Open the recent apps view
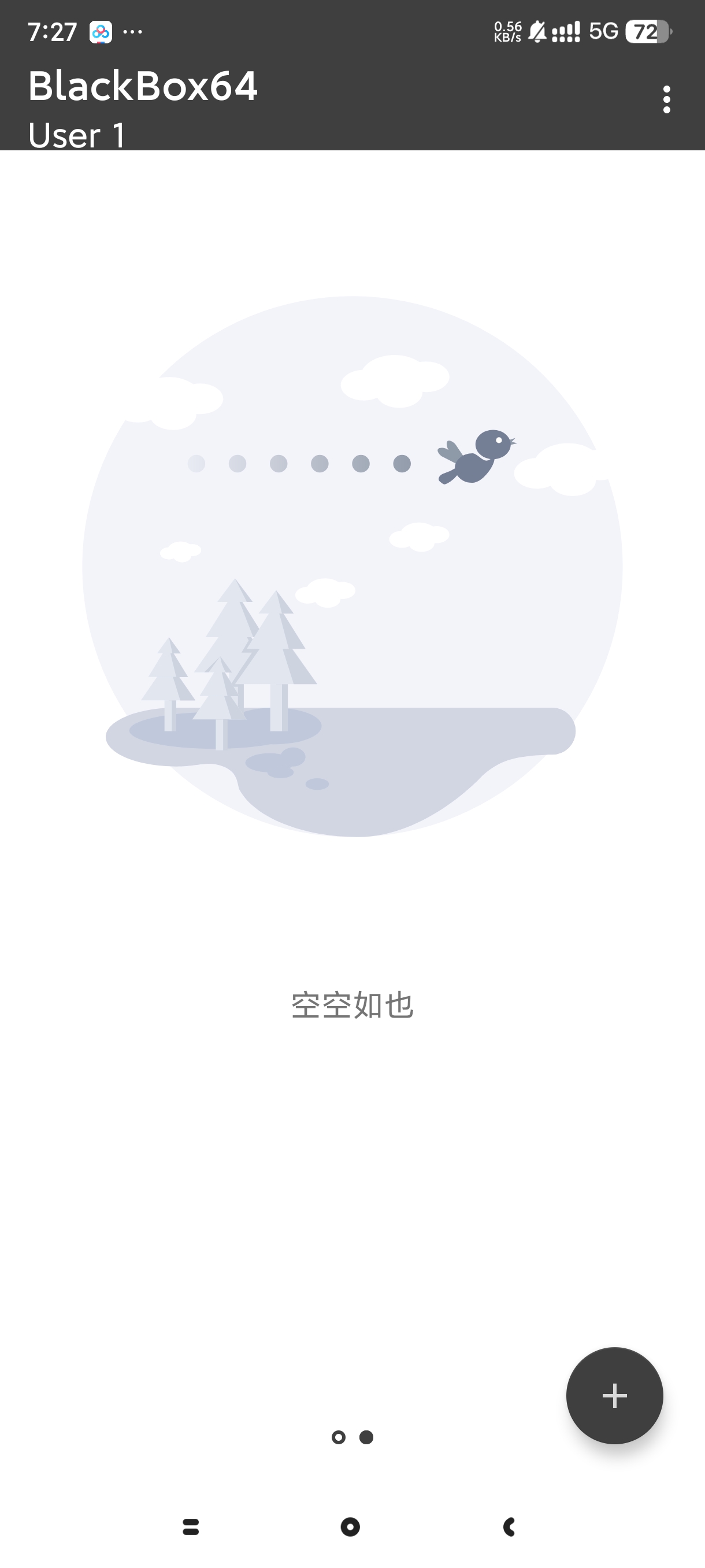Screen dimensions: 705x1568 tap(191, 1526)
